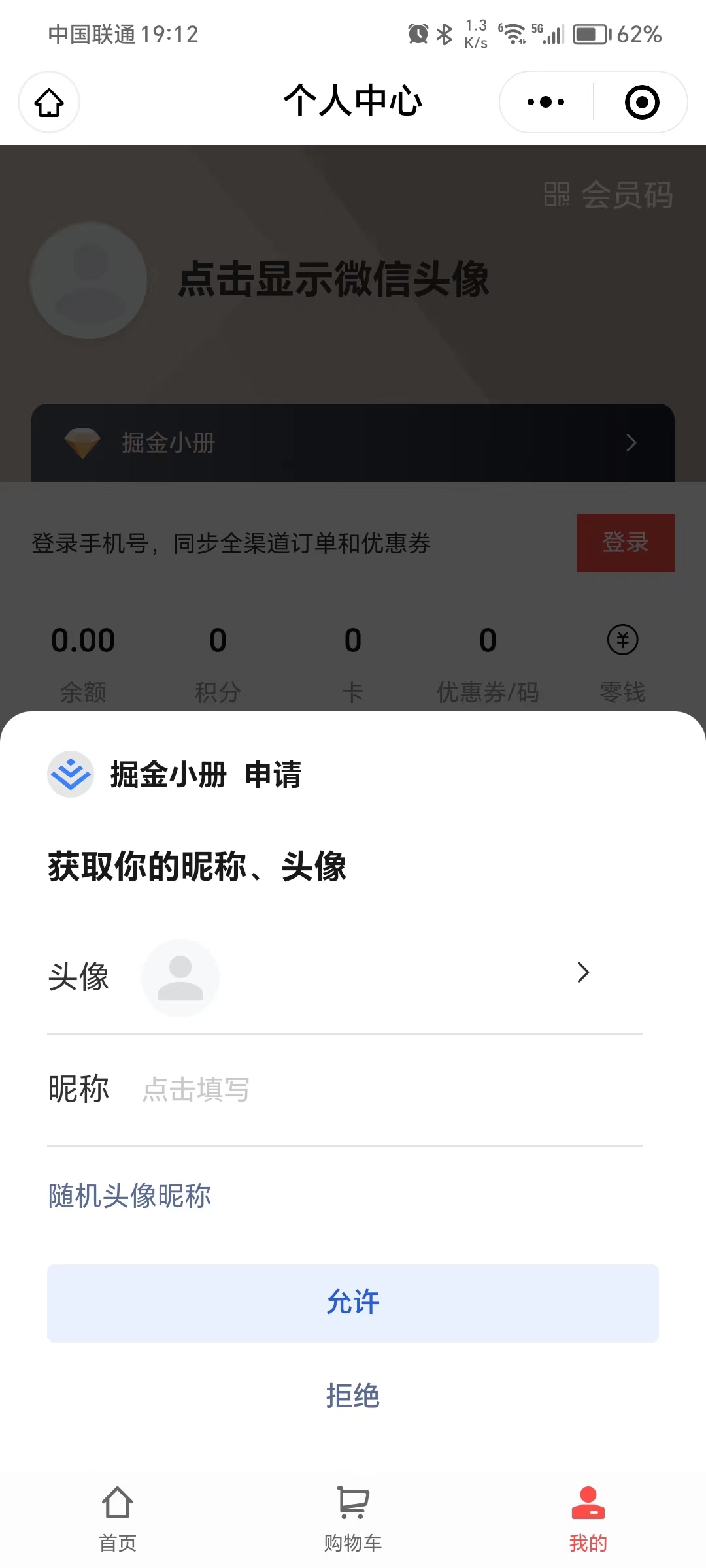The width and height of the screenshot is (706, 1568).
Task: Close the mini program with the circle button
Action: tap(642, 102)
